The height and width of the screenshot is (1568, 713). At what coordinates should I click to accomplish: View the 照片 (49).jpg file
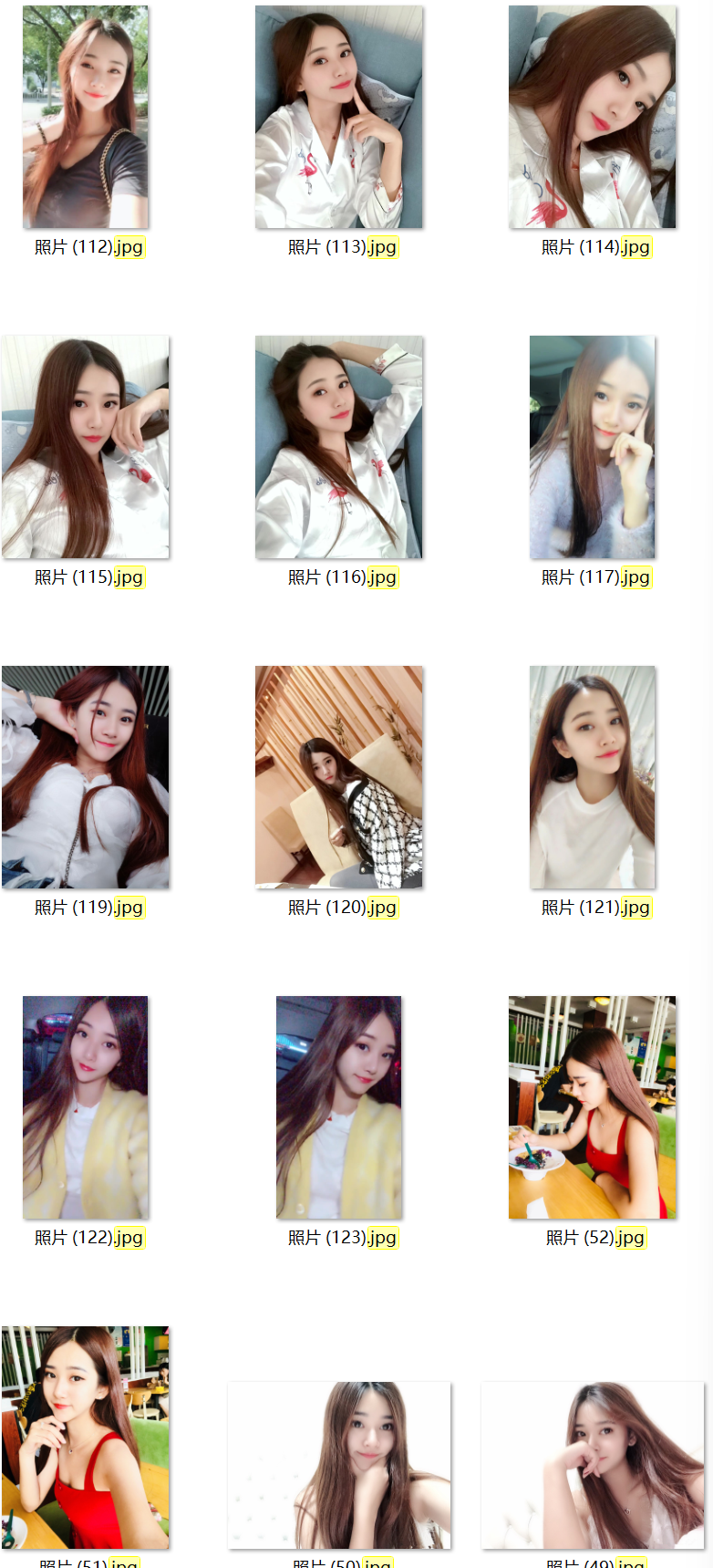coord(593,1465)
